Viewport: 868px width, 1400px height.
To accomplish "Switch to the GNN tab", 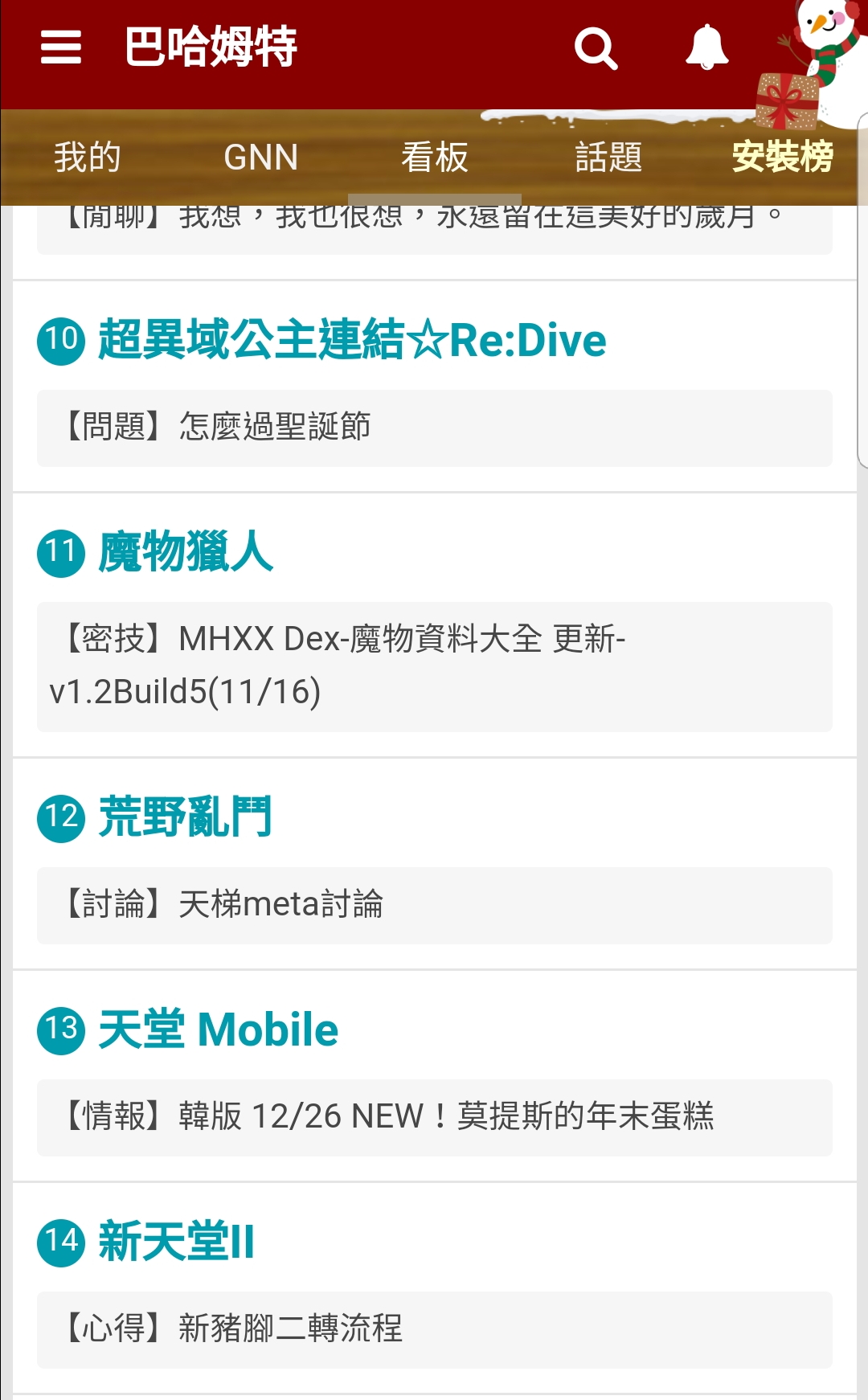I will click(261, 157).
